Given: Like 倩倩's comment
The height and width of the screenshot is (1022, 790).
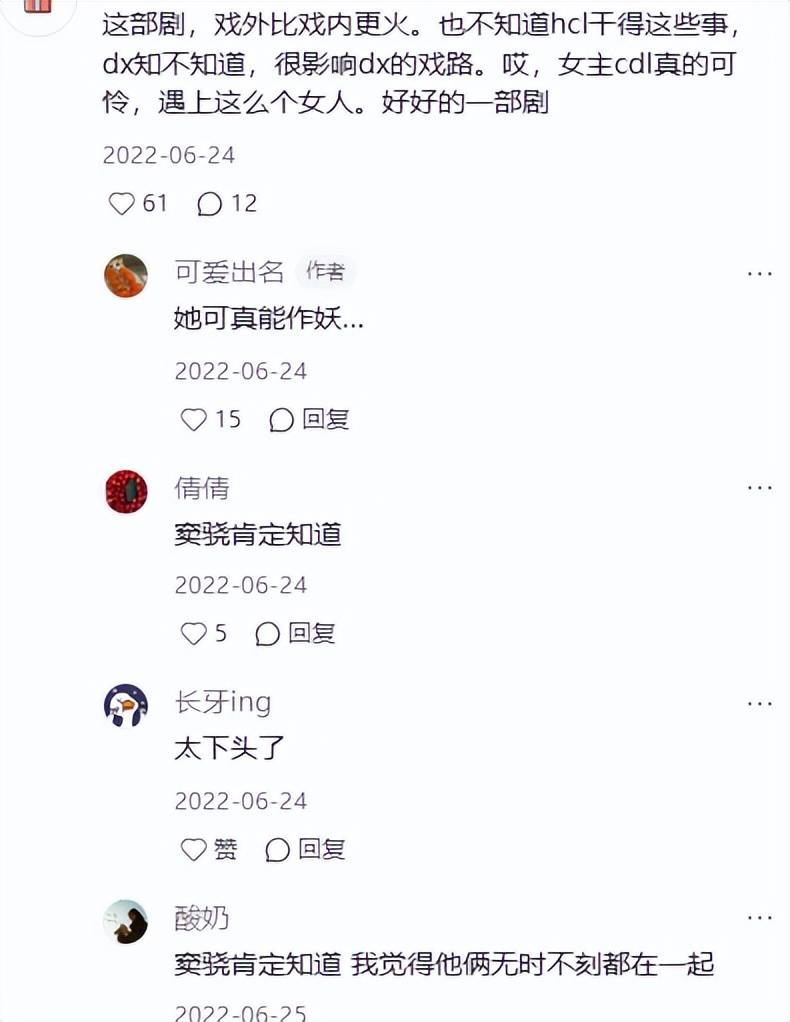Looking at the screenshot, I should 193,633.
